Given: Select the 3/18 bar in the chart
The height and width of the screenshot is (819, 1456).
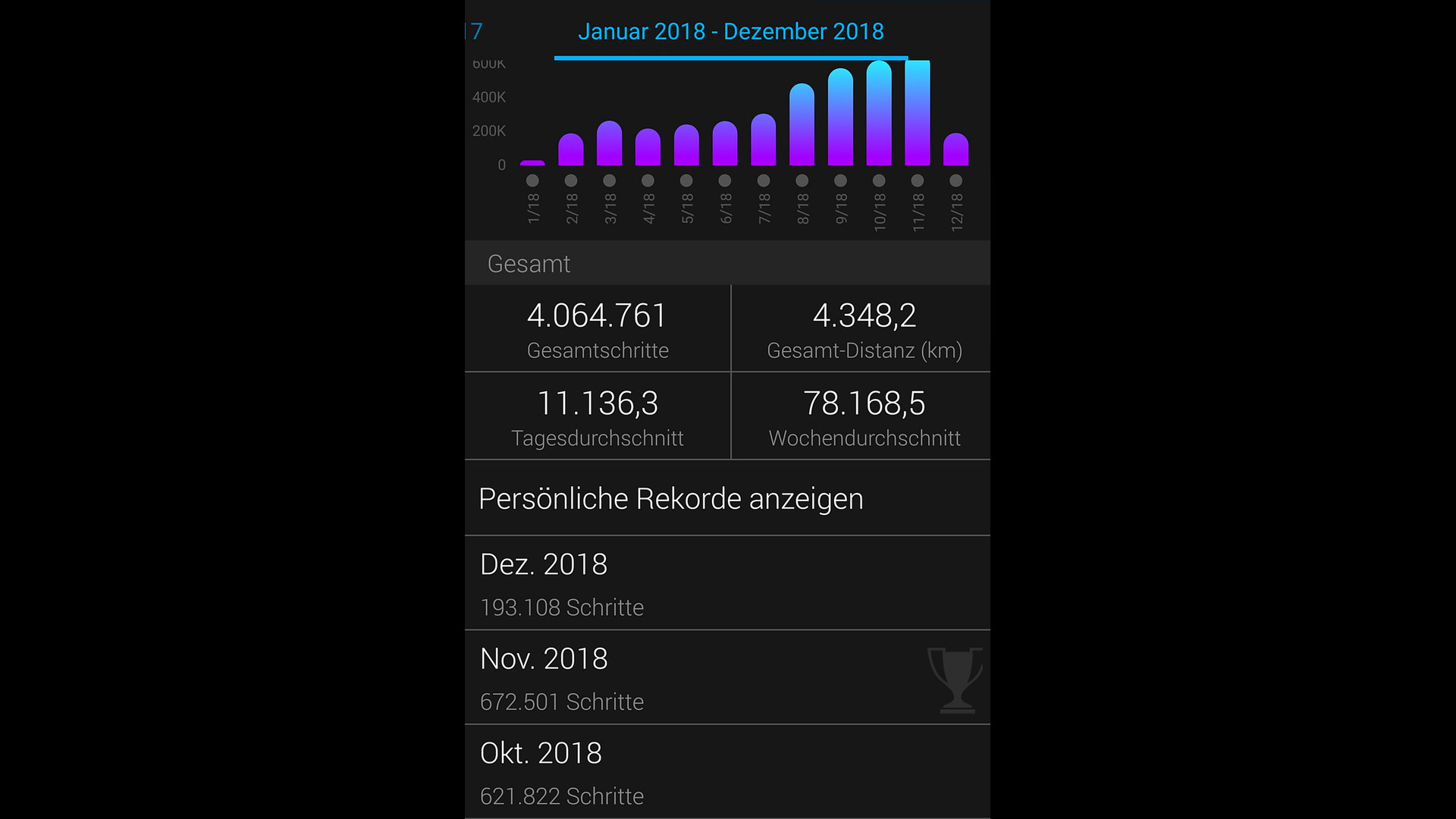Looking at the screenshot, I should point(609,144).
